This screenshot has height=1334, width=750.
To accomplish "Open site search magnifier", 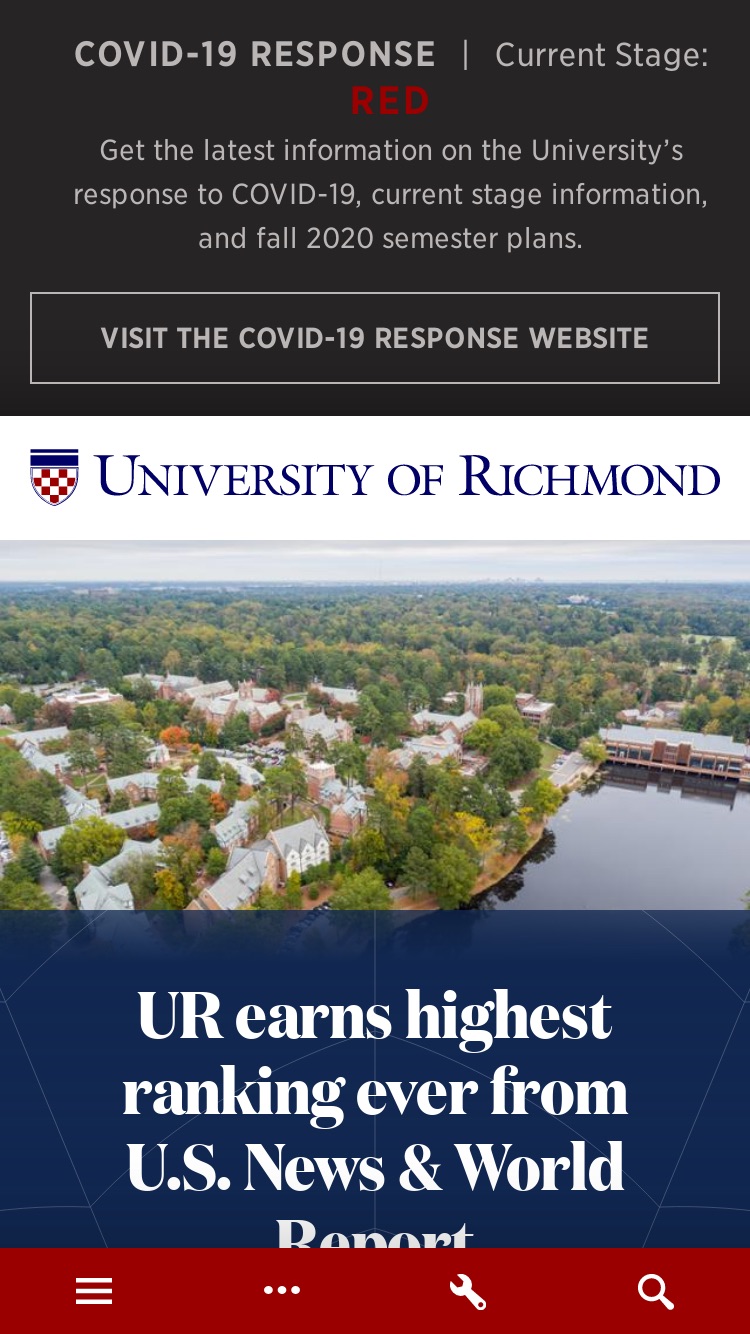I will click(x=656, y=1291).
